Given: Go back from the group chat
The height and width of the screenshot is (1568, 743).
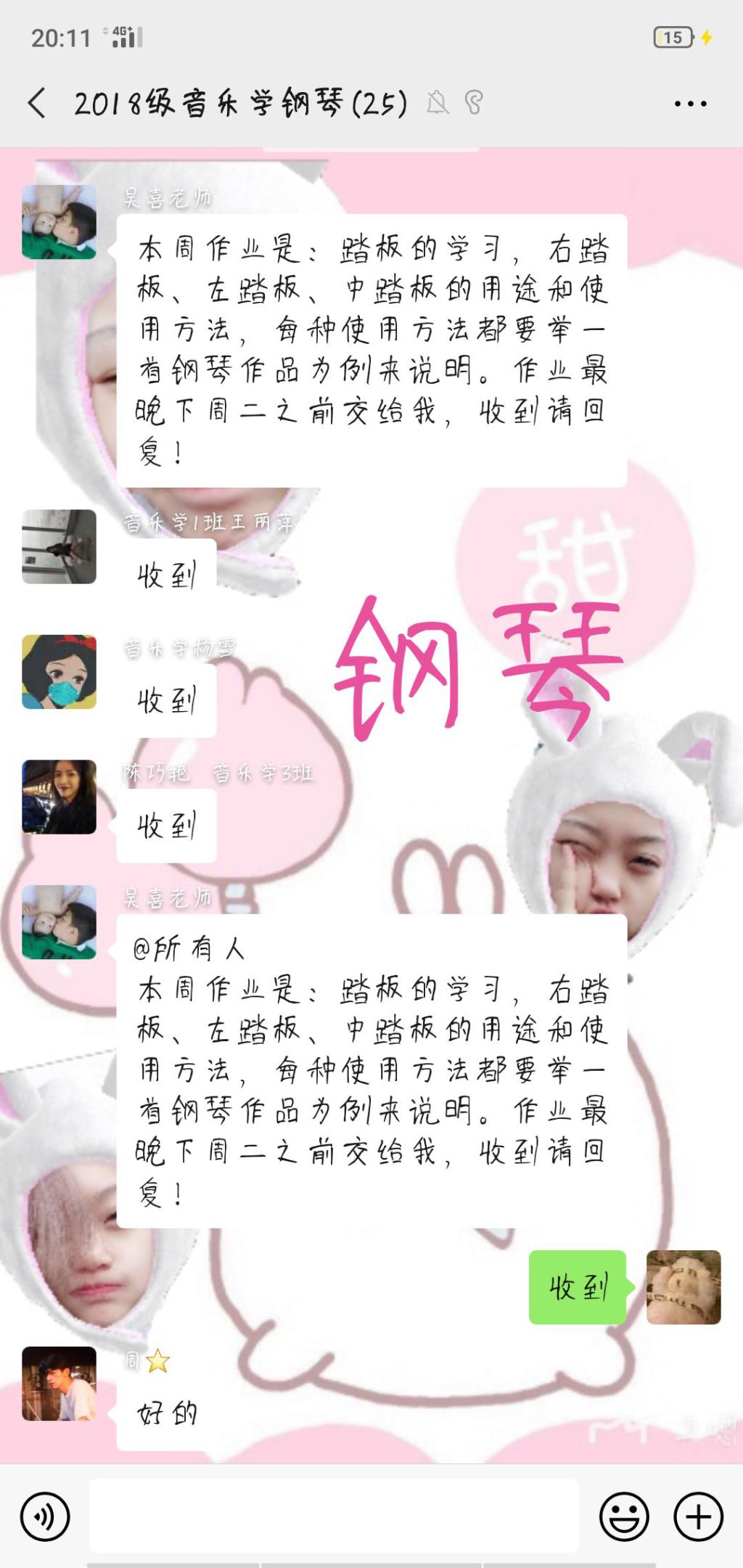Looking at the screenshot, I should click(x=38, y=103).
